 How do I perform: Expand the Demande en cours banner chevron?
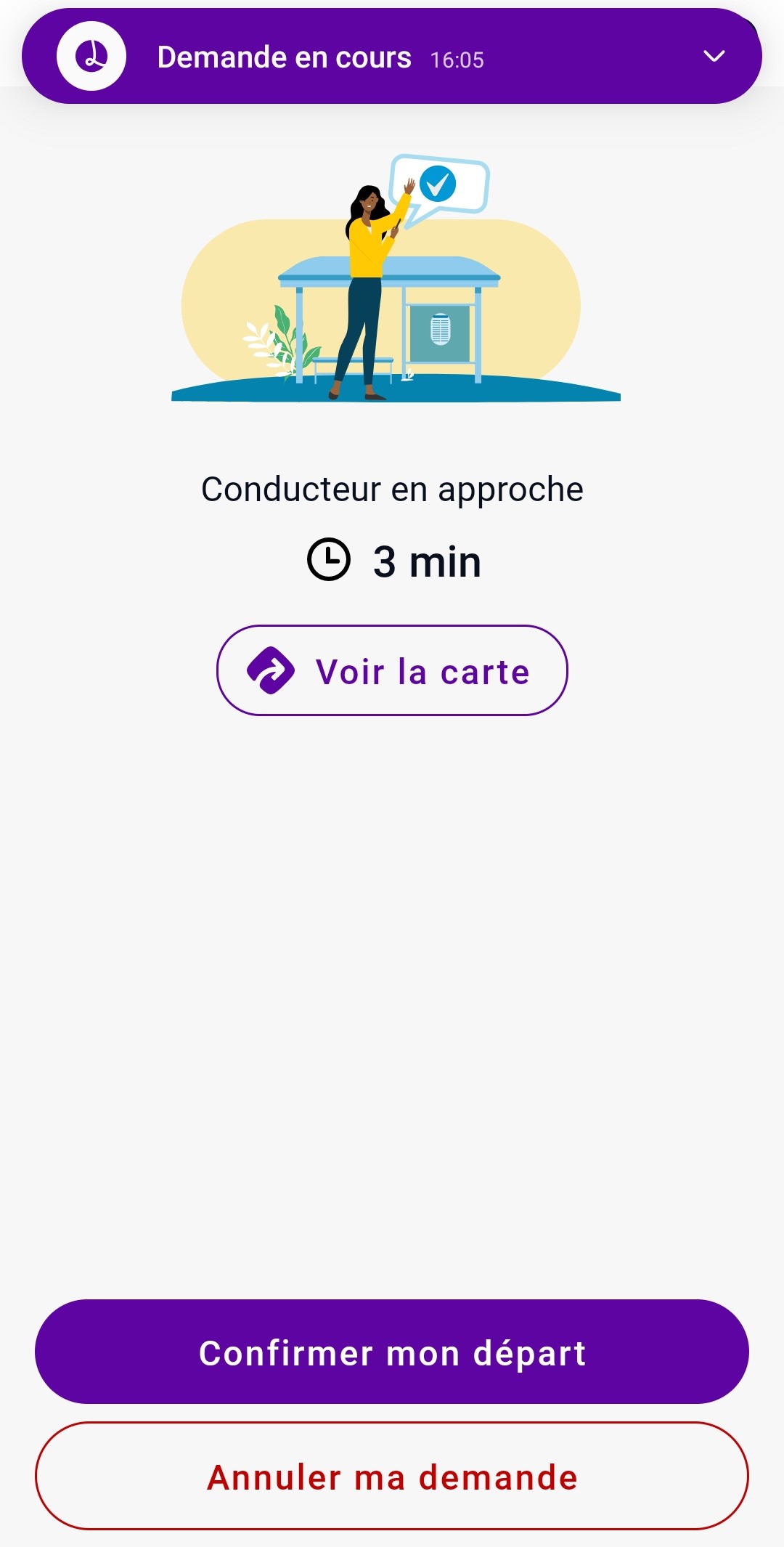point(714,57)
